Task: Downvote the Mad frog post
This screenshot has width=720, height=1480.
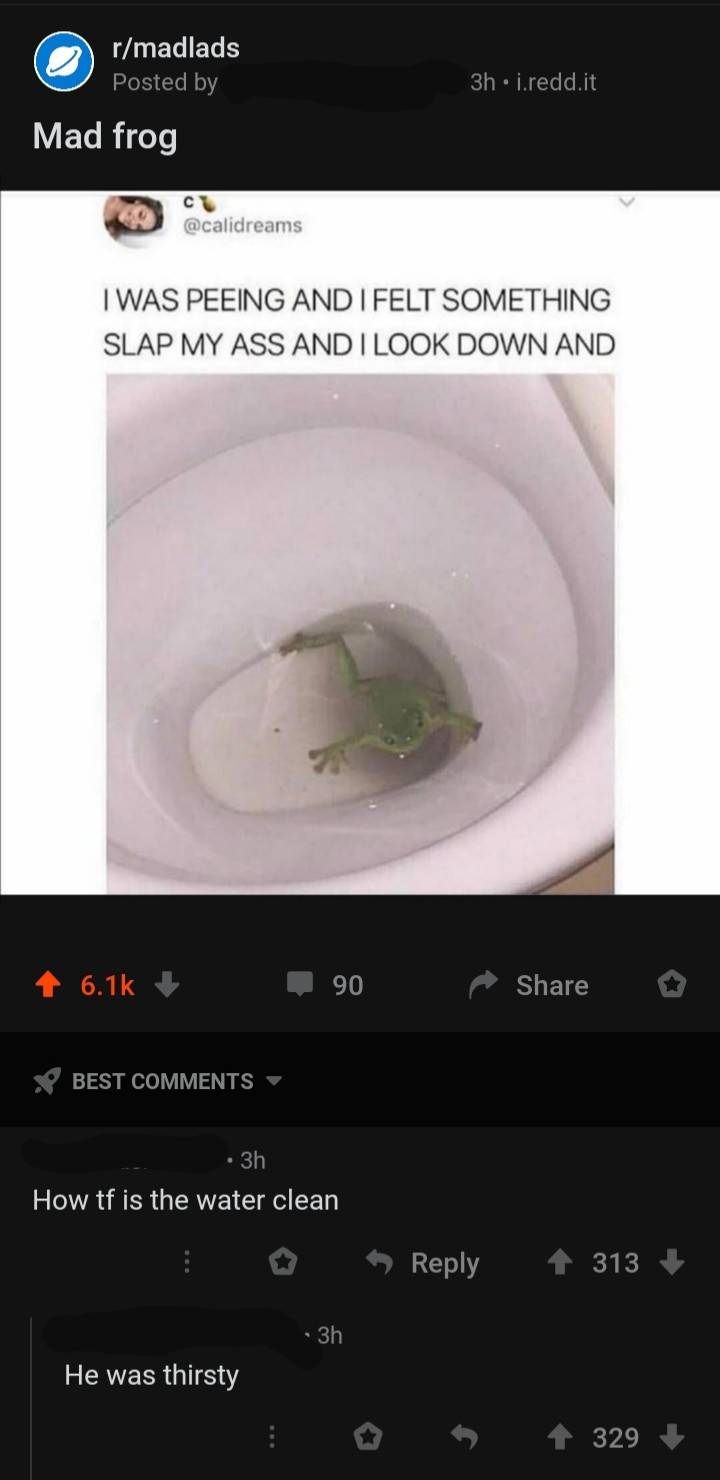Action: click(167, 985)
